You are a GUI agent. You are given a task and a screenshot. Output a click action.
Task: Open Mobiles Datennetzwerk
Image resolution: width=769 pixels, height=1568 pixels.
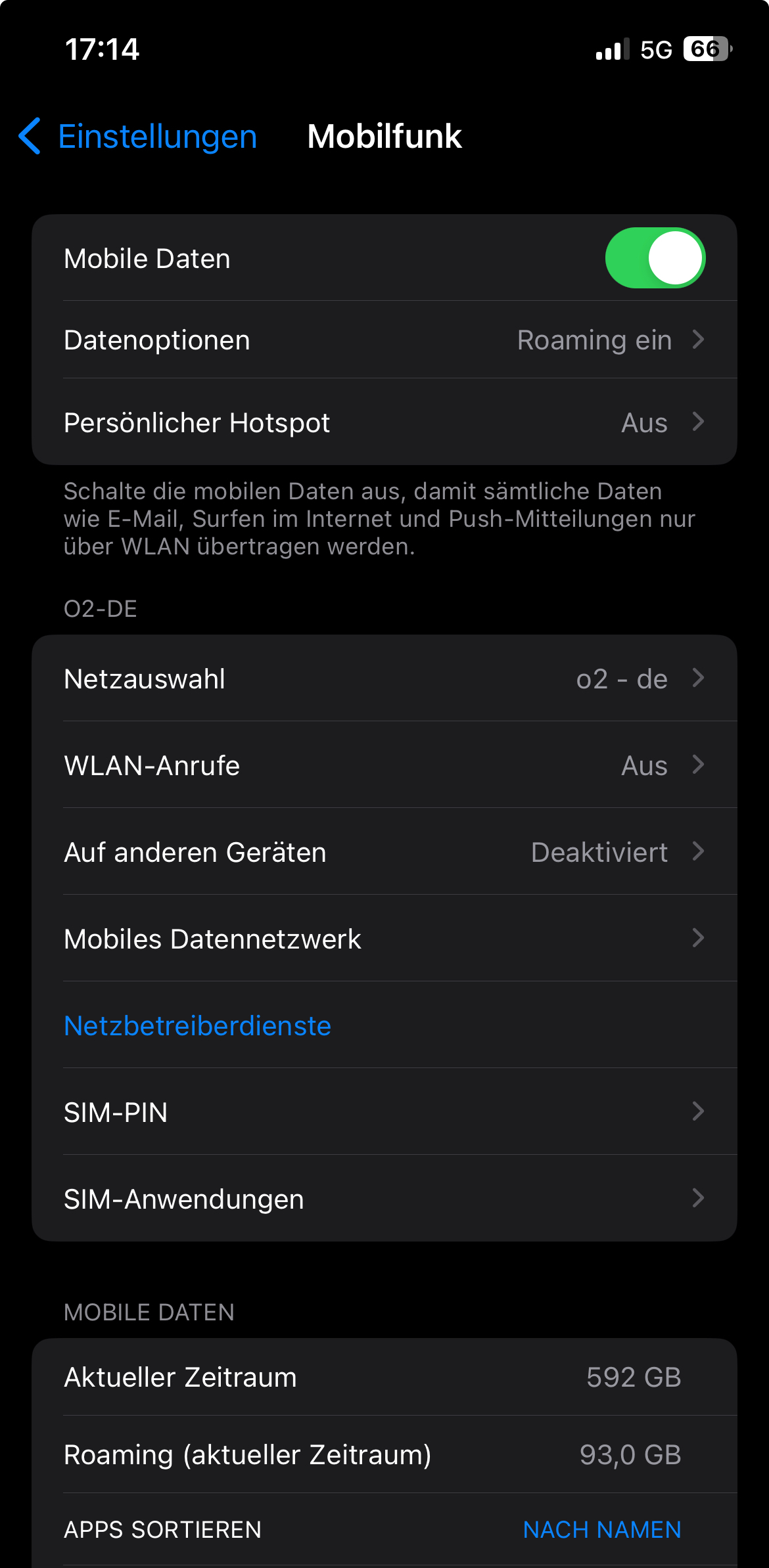[x=384, y=938]
